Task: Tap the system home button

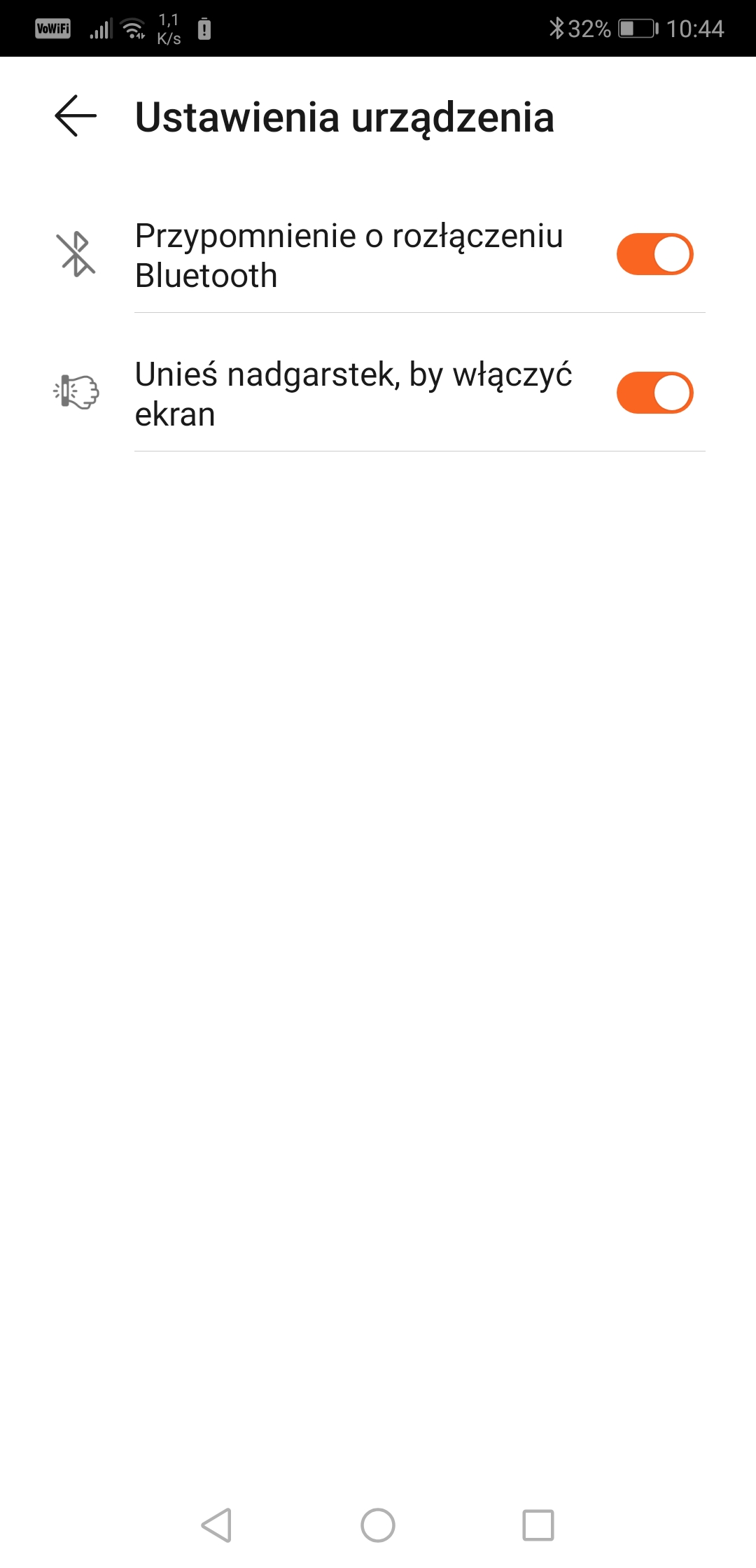Action: [378, 1525]
